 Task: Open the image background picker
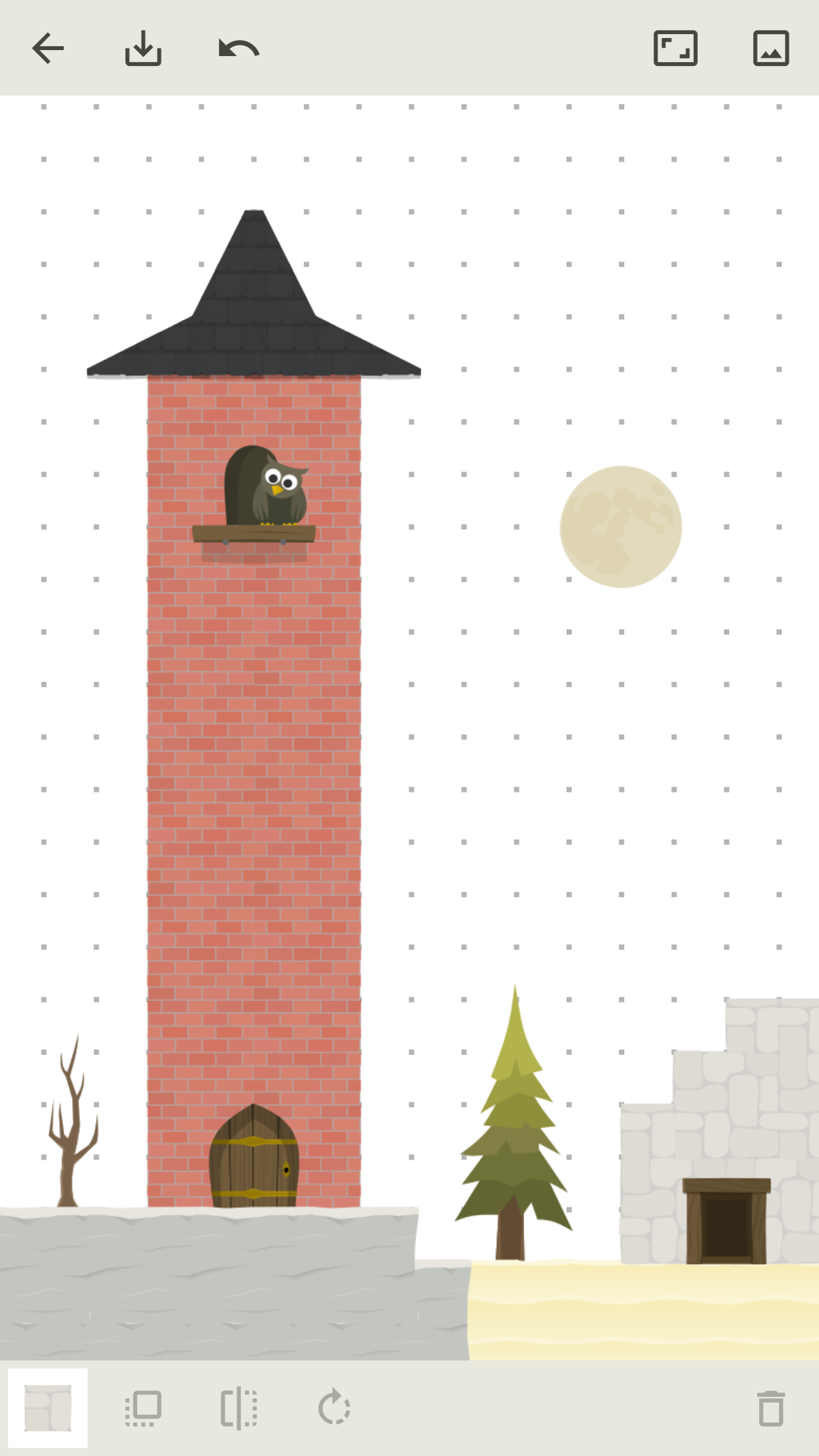pyautogui.click(x=771, y=49)
